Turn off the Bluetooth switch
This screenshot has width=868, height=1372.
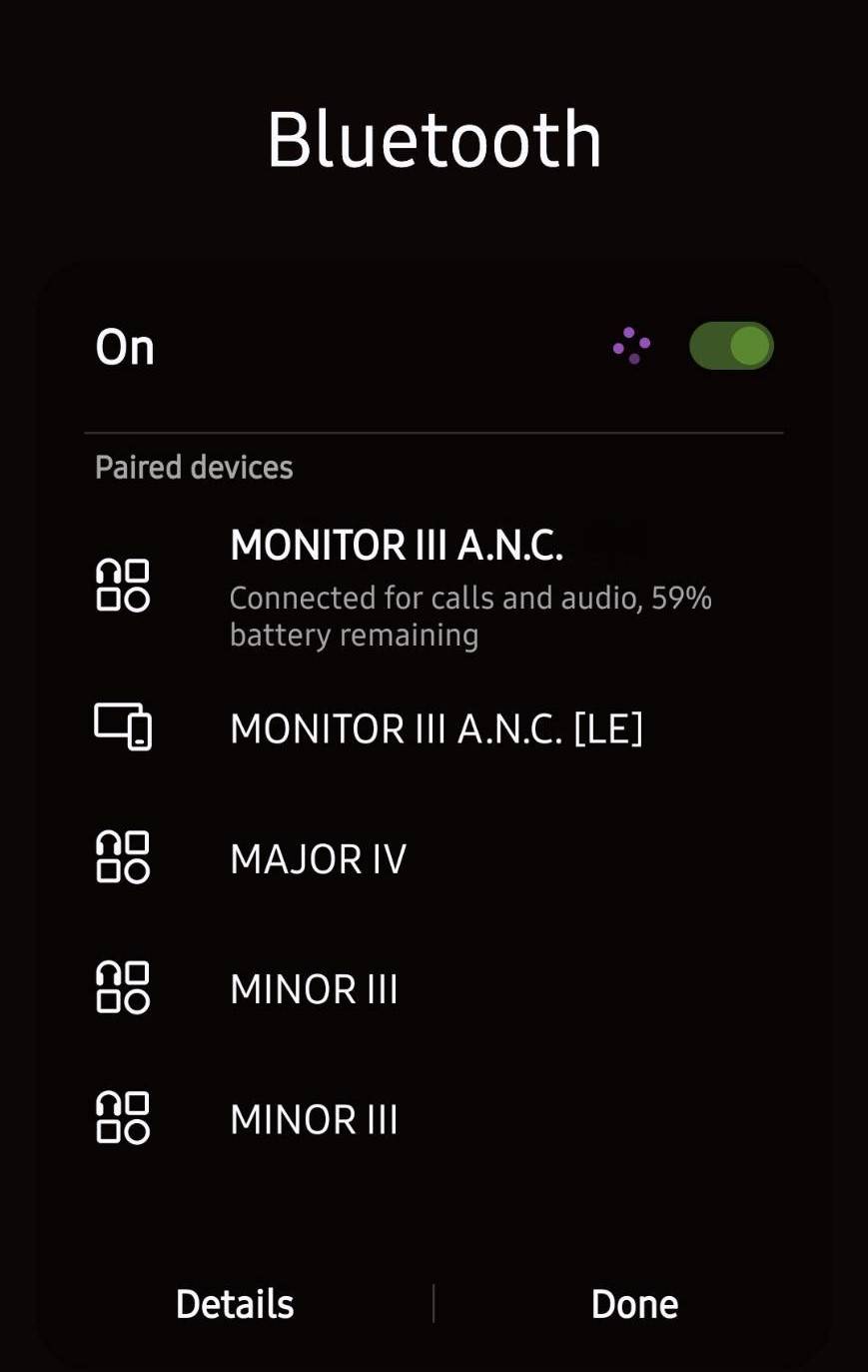click(731, 347)
